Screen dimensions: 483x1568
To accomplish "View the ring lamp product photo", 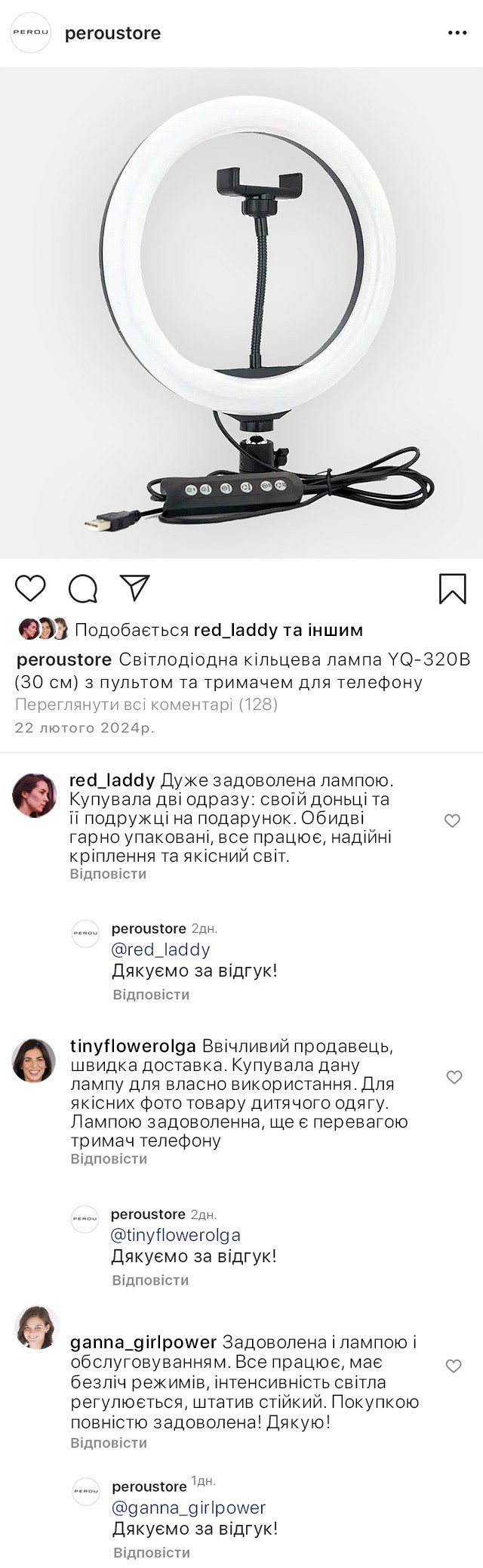I will point(241,313).
